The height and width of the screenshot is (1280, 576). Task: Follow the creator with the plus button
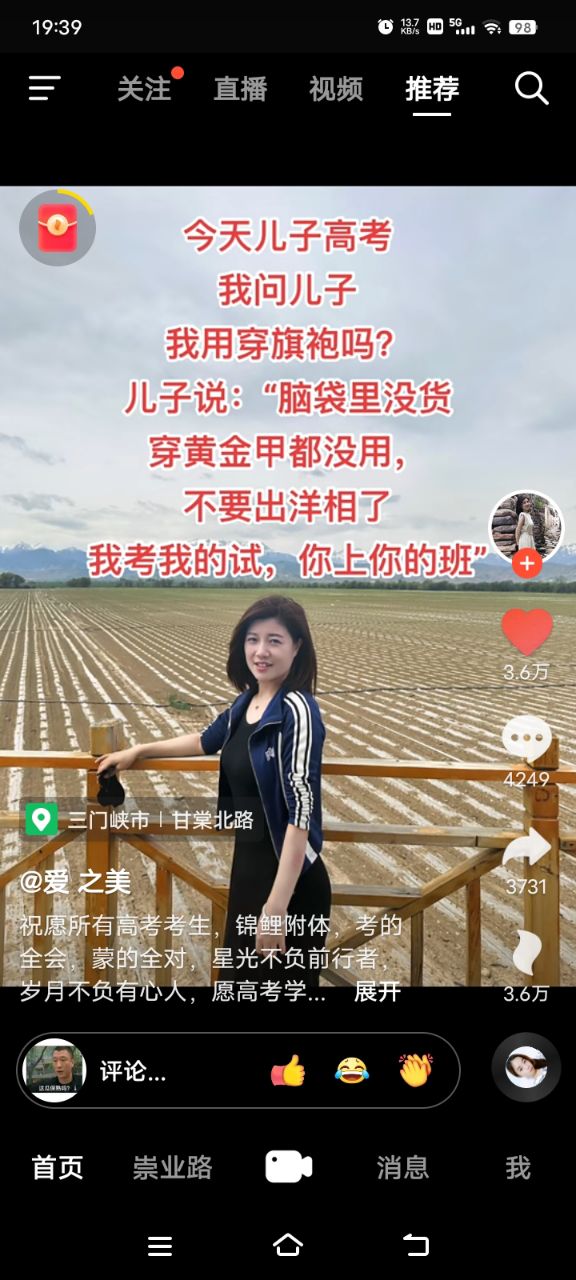coord(527,564)
